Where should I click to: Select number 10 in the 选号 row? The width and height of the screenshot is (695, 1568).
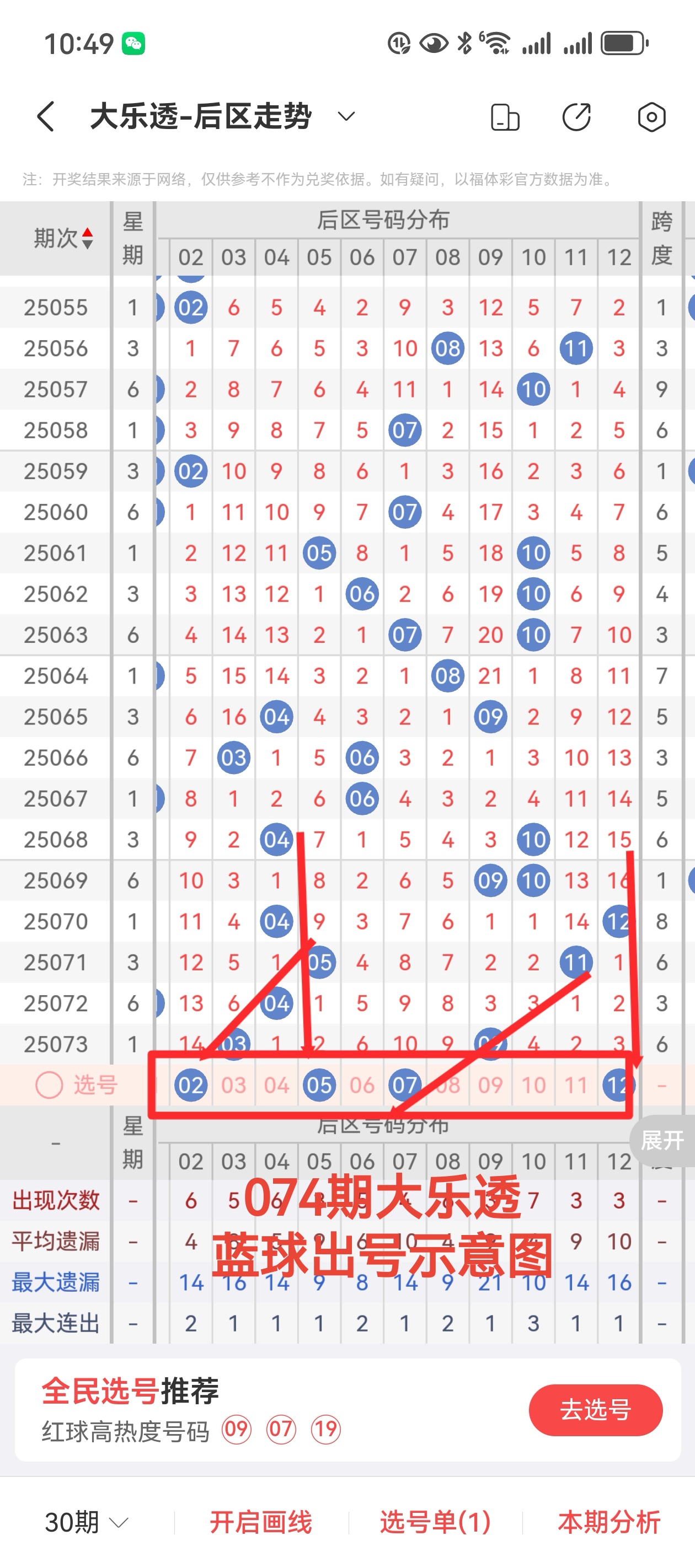coord(533,1084)
